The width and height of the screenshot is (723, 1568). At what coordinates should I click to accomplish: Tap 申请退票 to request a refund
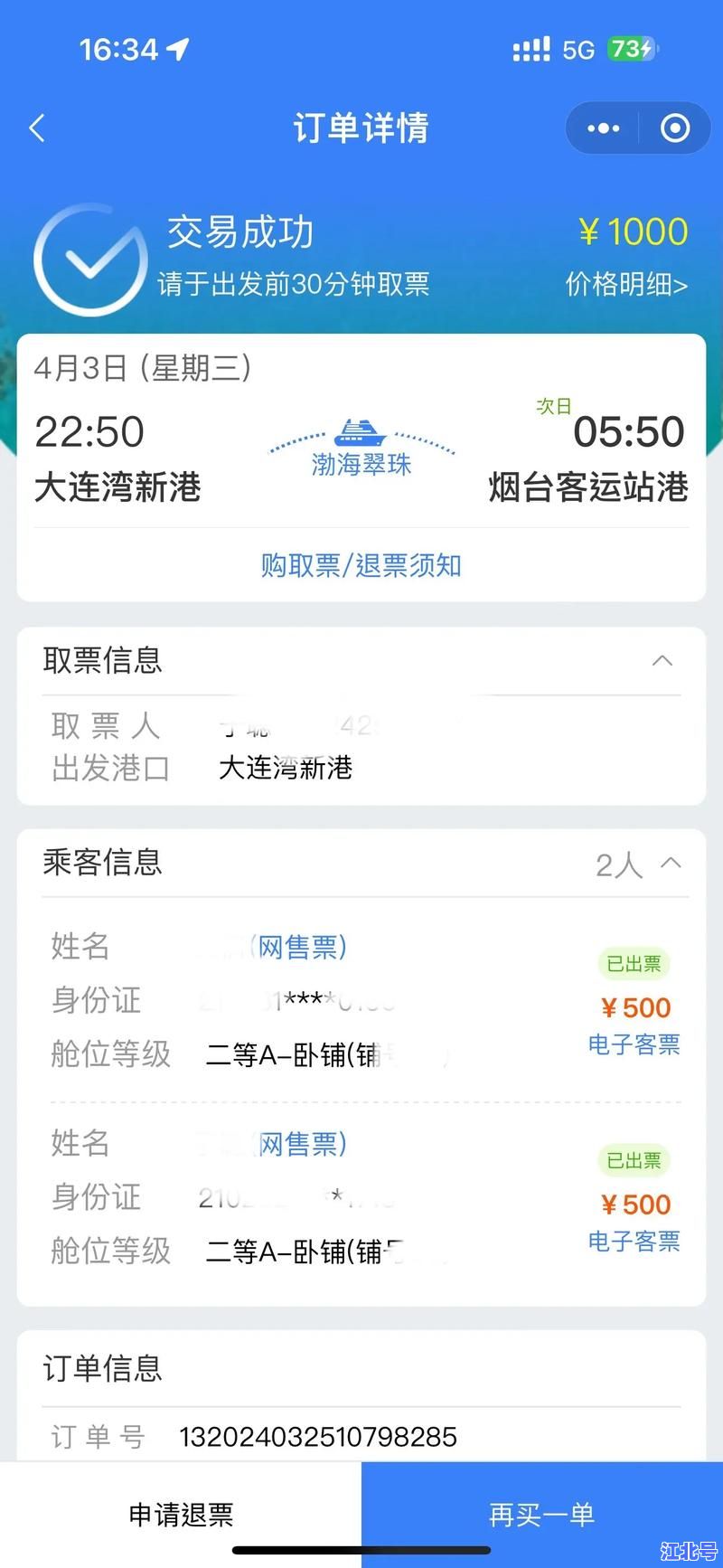(180, 1514)
